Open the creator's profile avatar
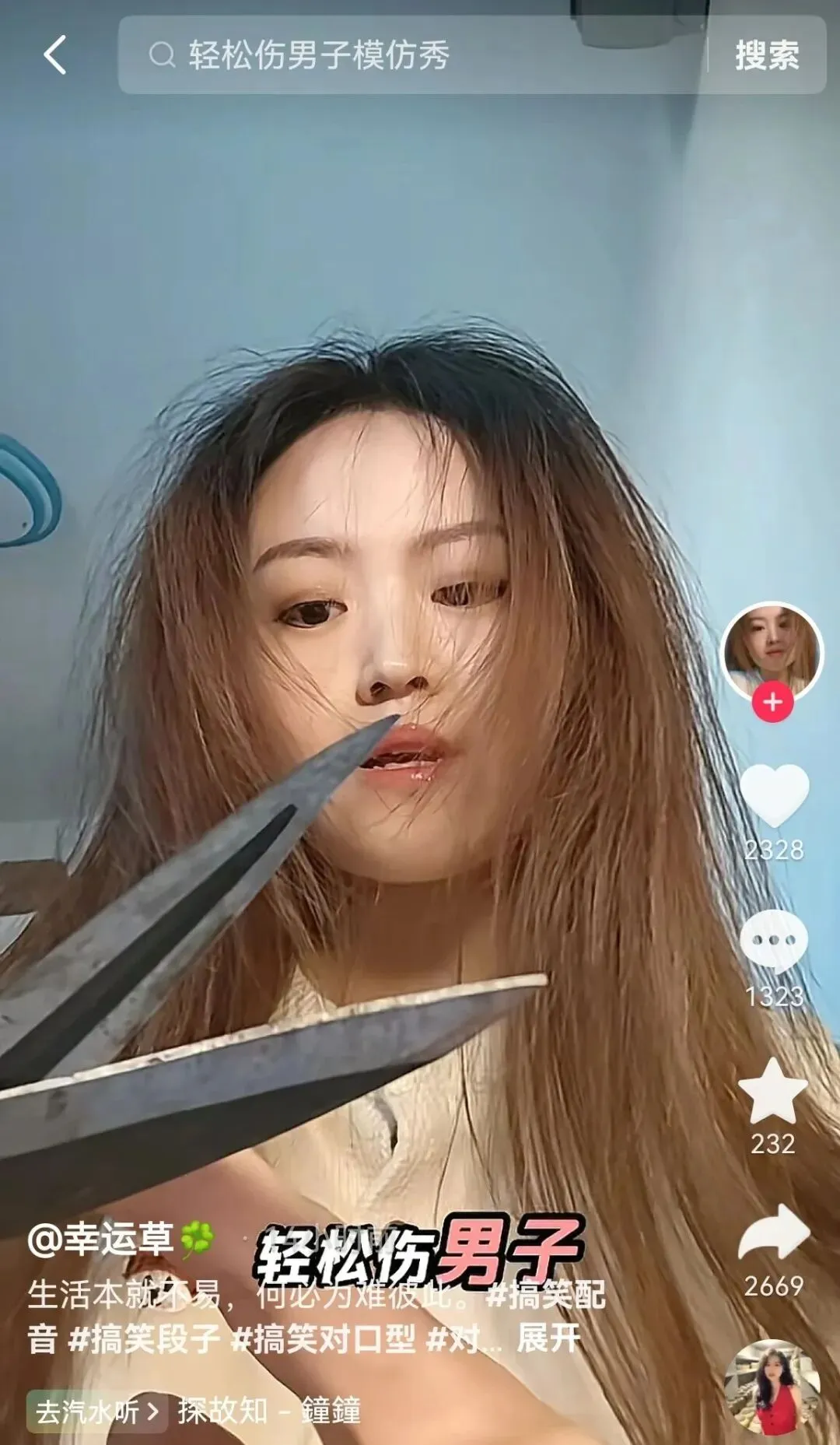This screenshot has height=1445, width=840. coord(772,650)
